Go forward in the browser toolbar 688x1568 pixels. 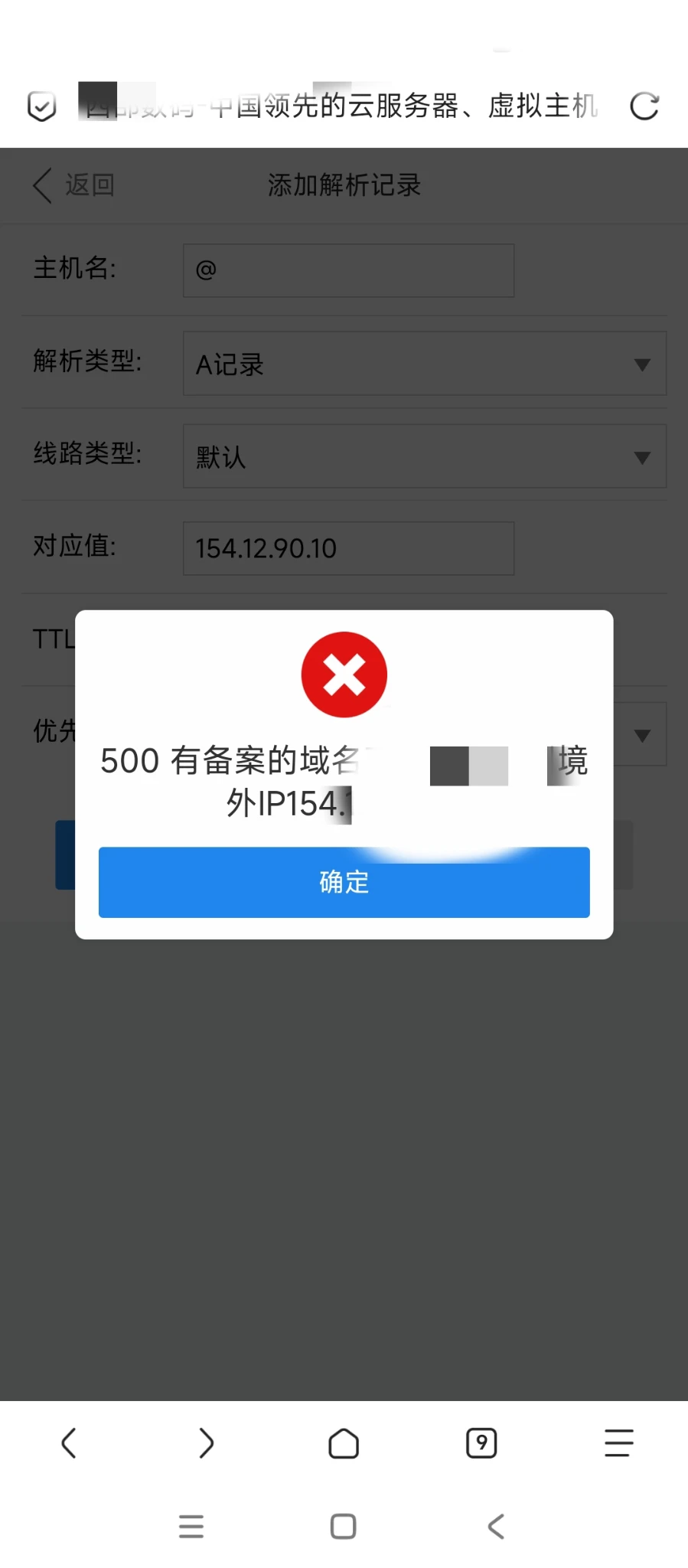pyautogui.click(x=206, y=1443)
